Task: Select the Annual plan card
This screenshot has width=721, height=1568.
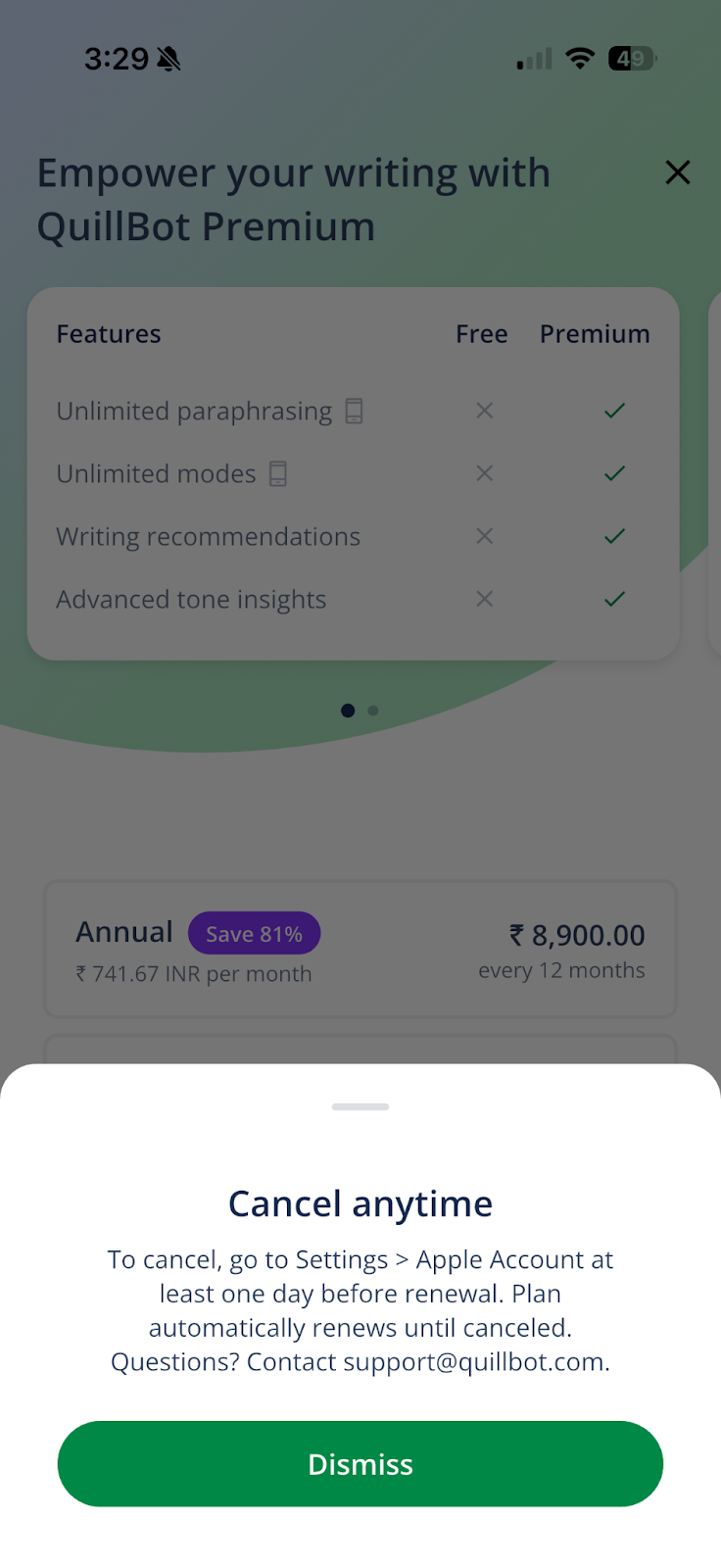Action: [x=360, y=949]
